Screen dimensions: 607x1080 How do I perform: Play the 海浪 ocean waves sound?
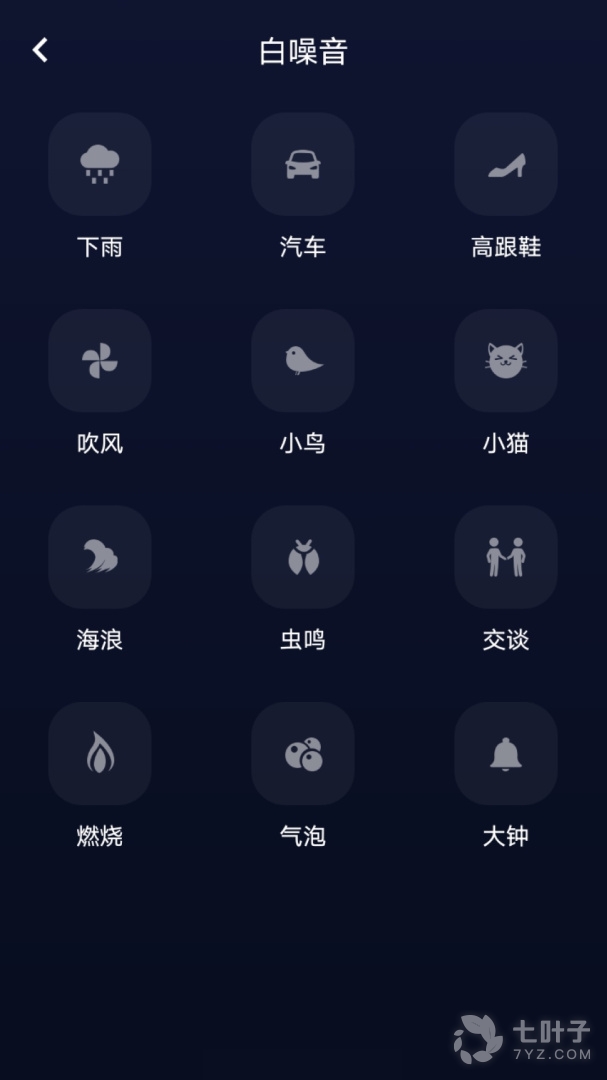tap(100, 557)
